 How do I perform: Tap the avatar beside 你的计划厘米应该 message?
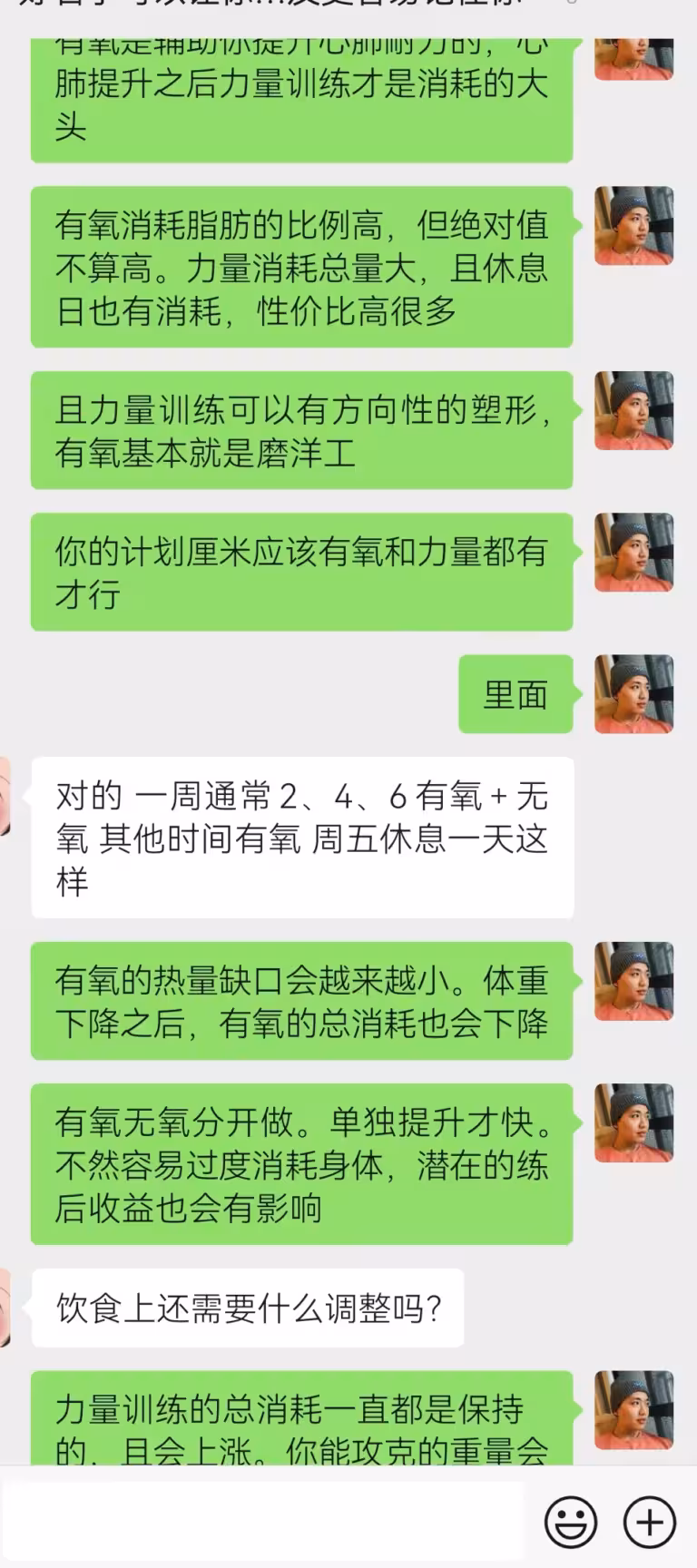[x=633, y=552]
